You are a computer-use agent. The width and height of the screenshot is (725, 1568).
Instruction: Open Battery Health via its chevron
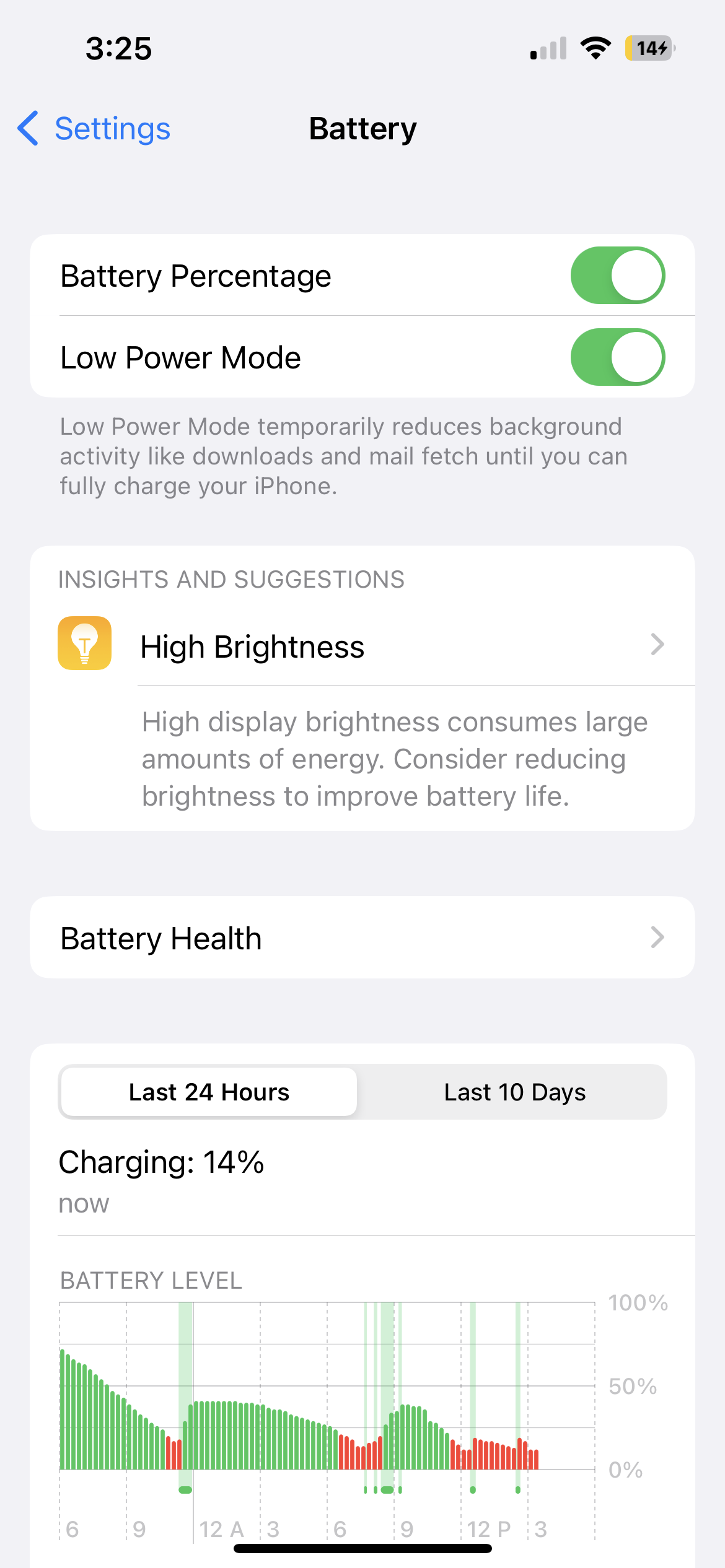(657, 938)
